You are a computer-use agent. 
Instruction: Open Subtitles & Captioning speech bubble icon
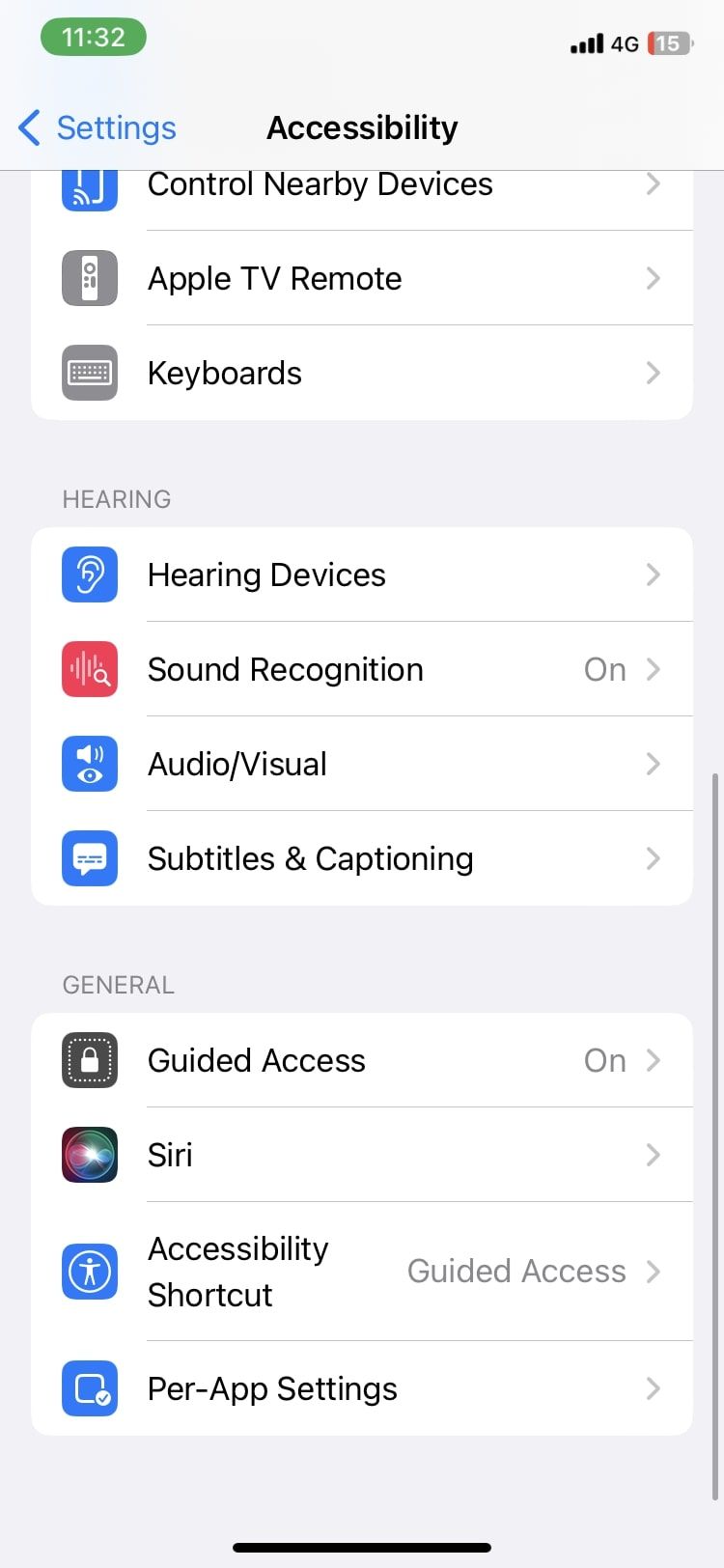click(x=89, y=857)
